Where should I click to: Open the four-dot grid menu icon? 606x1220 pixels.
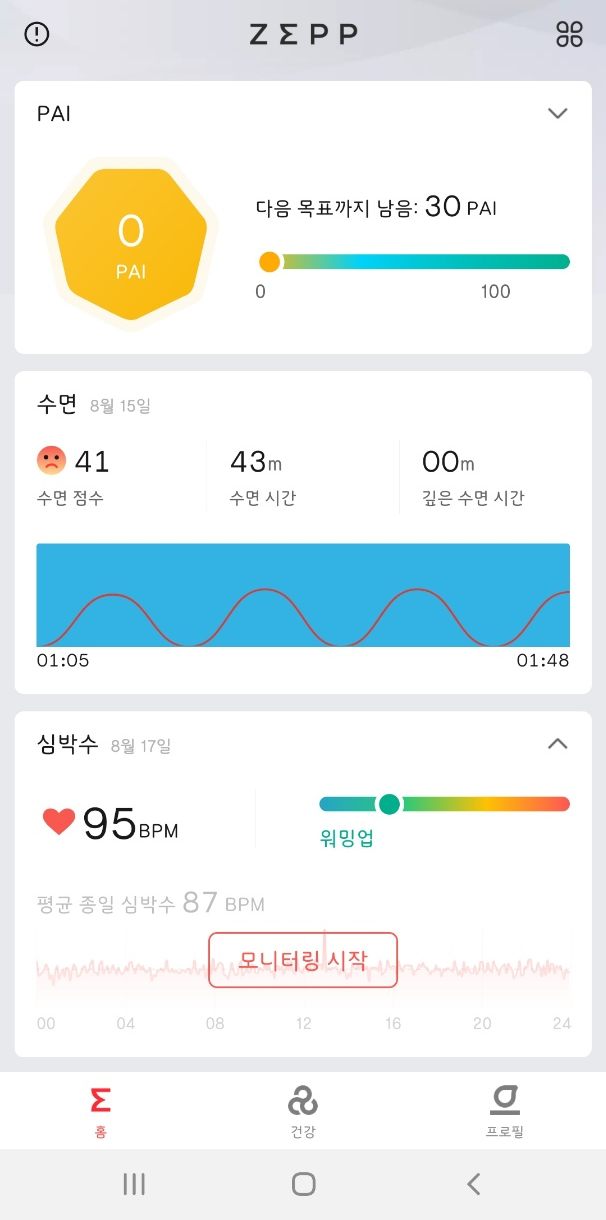coord(569,35)
